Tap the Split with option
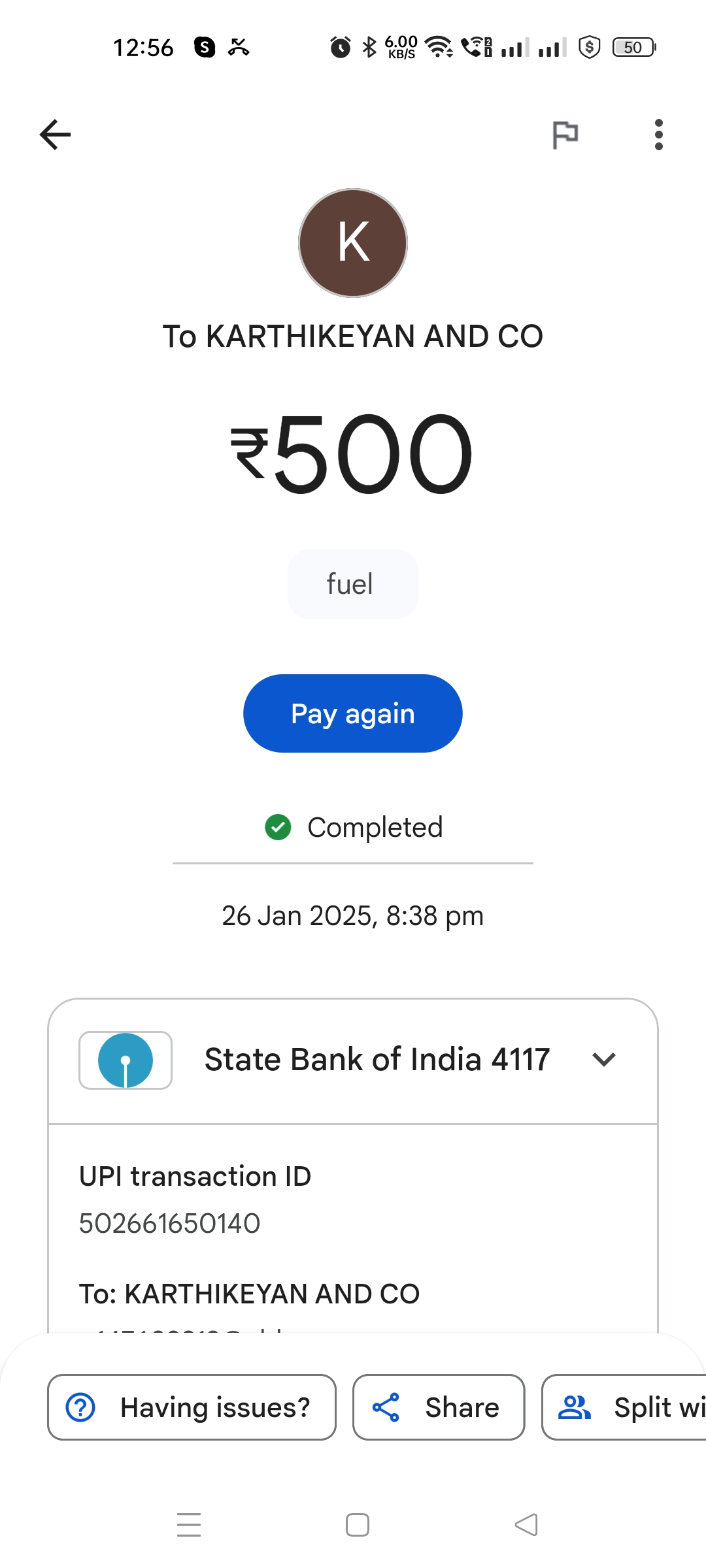Image resolution: width=706 pixels, height=1568 pixels. click(624, 1407)
